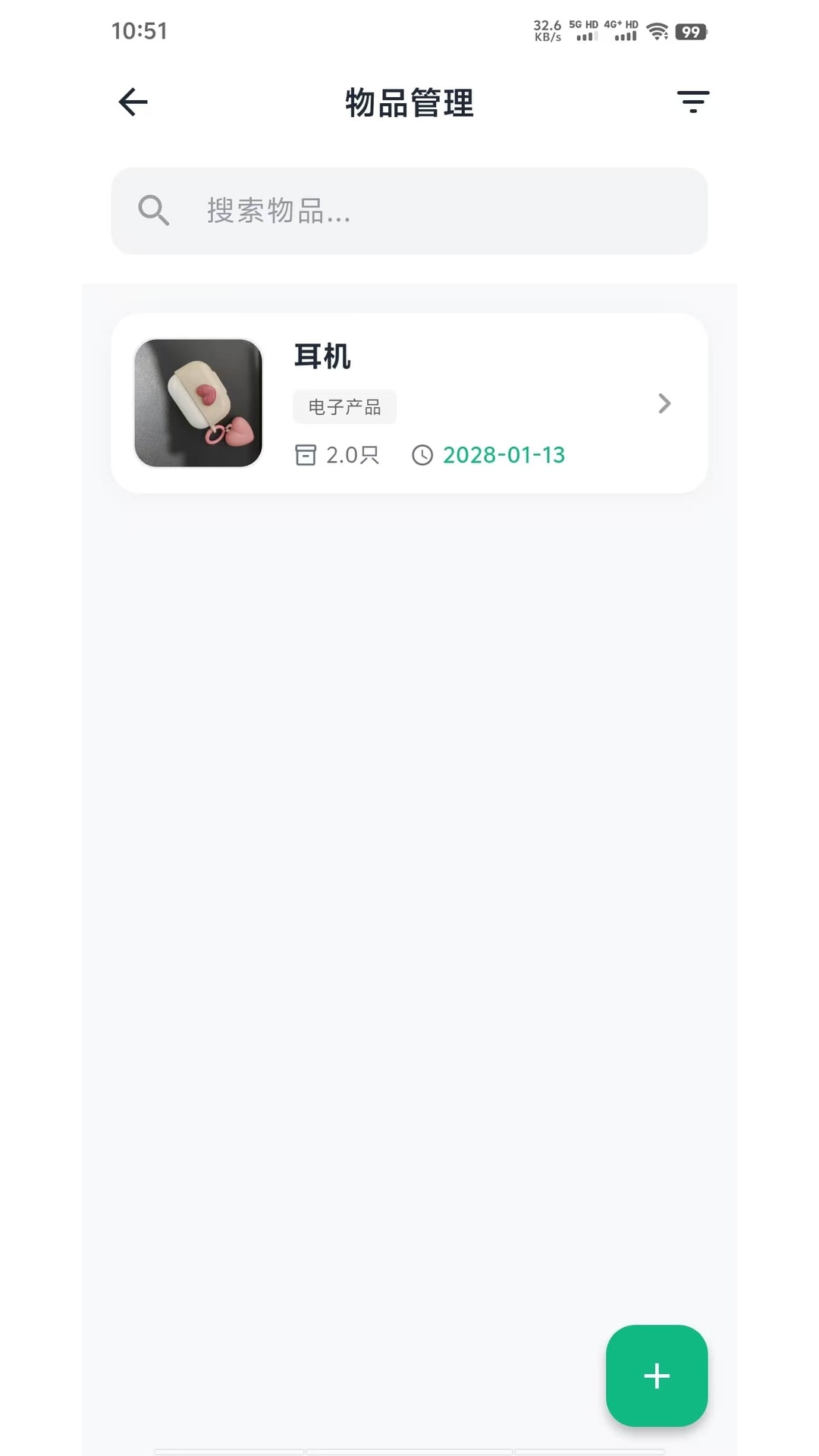Click the quantity box icon beside 2.0只

[306, 454]
